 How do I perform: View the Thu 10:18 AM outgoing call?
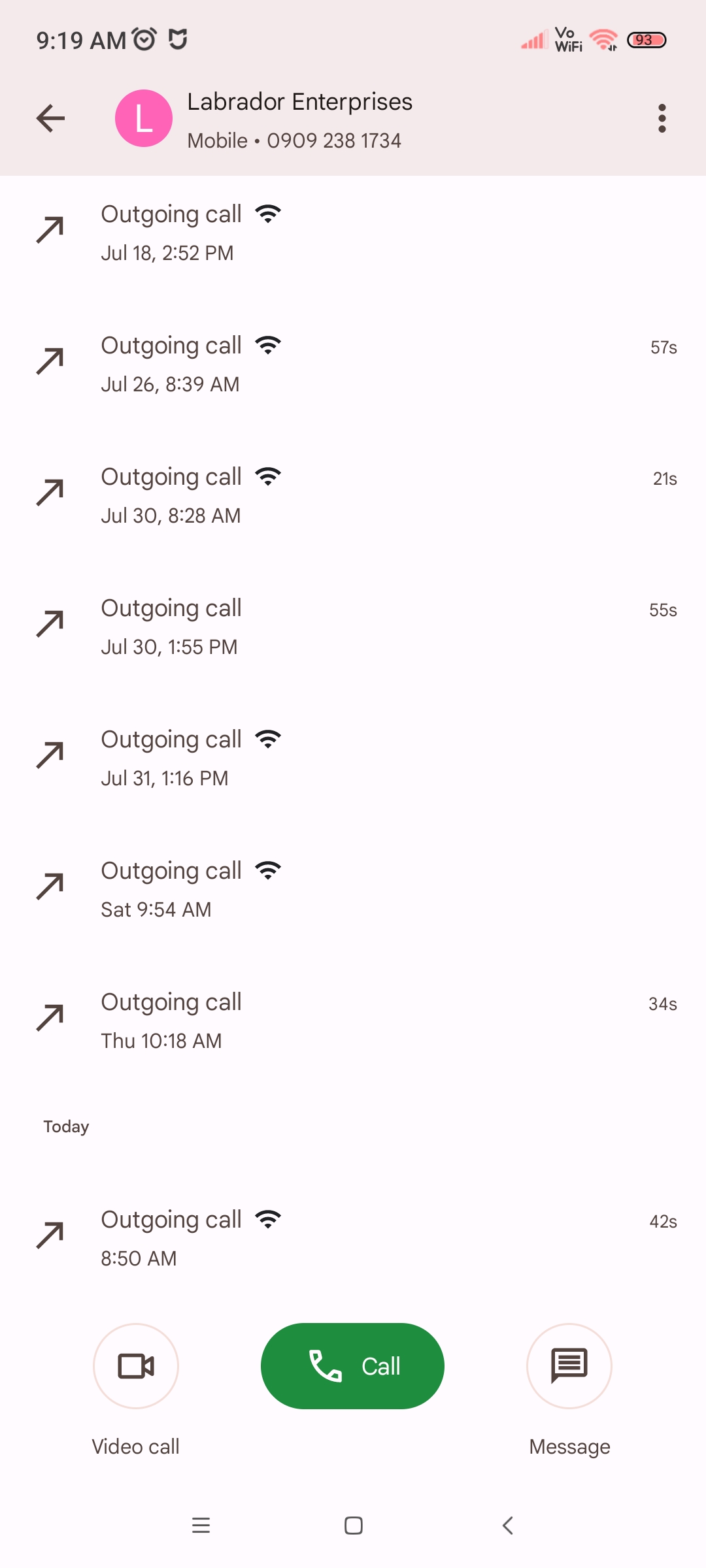tap(353, 1021)
